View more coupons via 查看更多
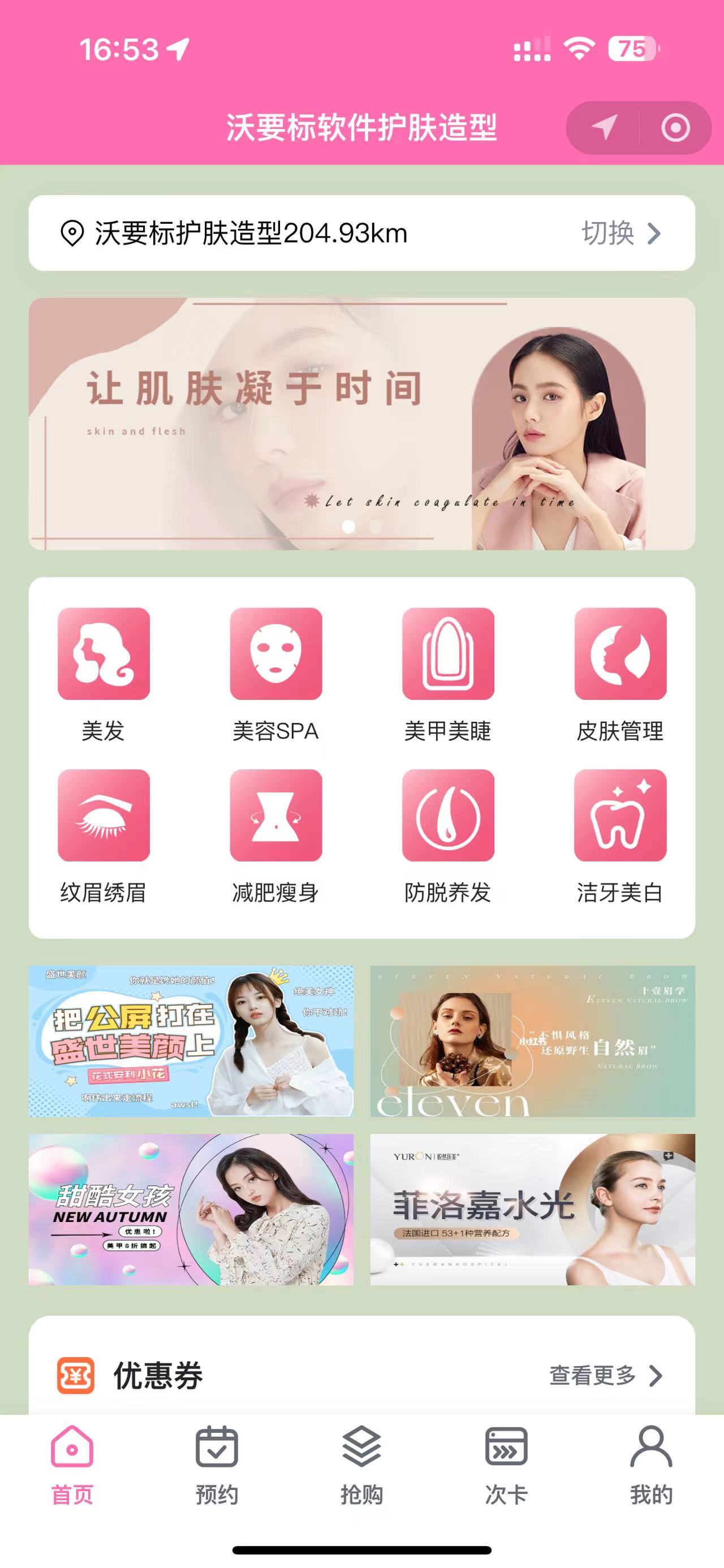This screenshot has height=1568, width=724. (605, 1375)
